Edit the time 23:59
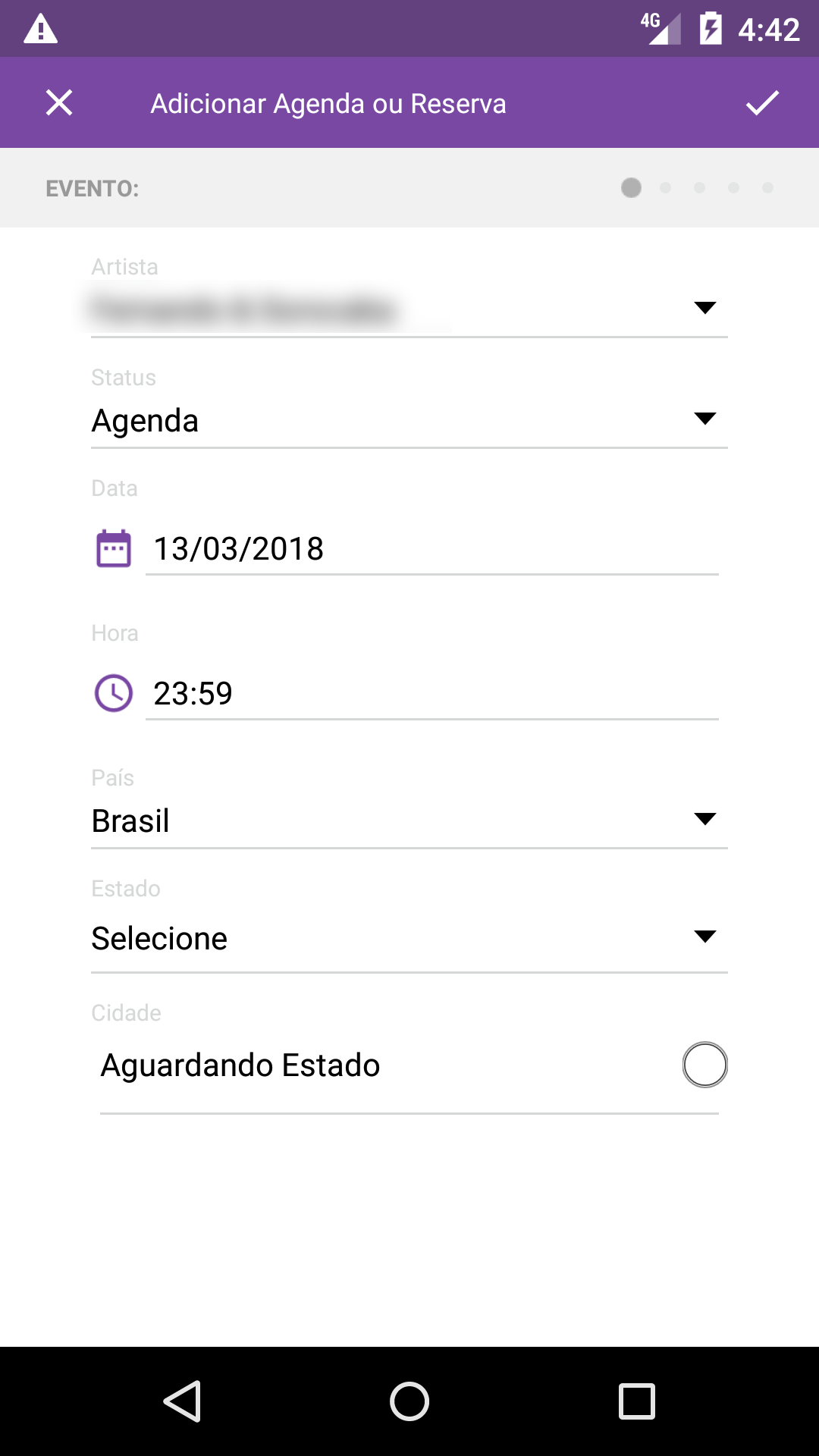This screenshot has height=1456, width=819. coord(431,693)
